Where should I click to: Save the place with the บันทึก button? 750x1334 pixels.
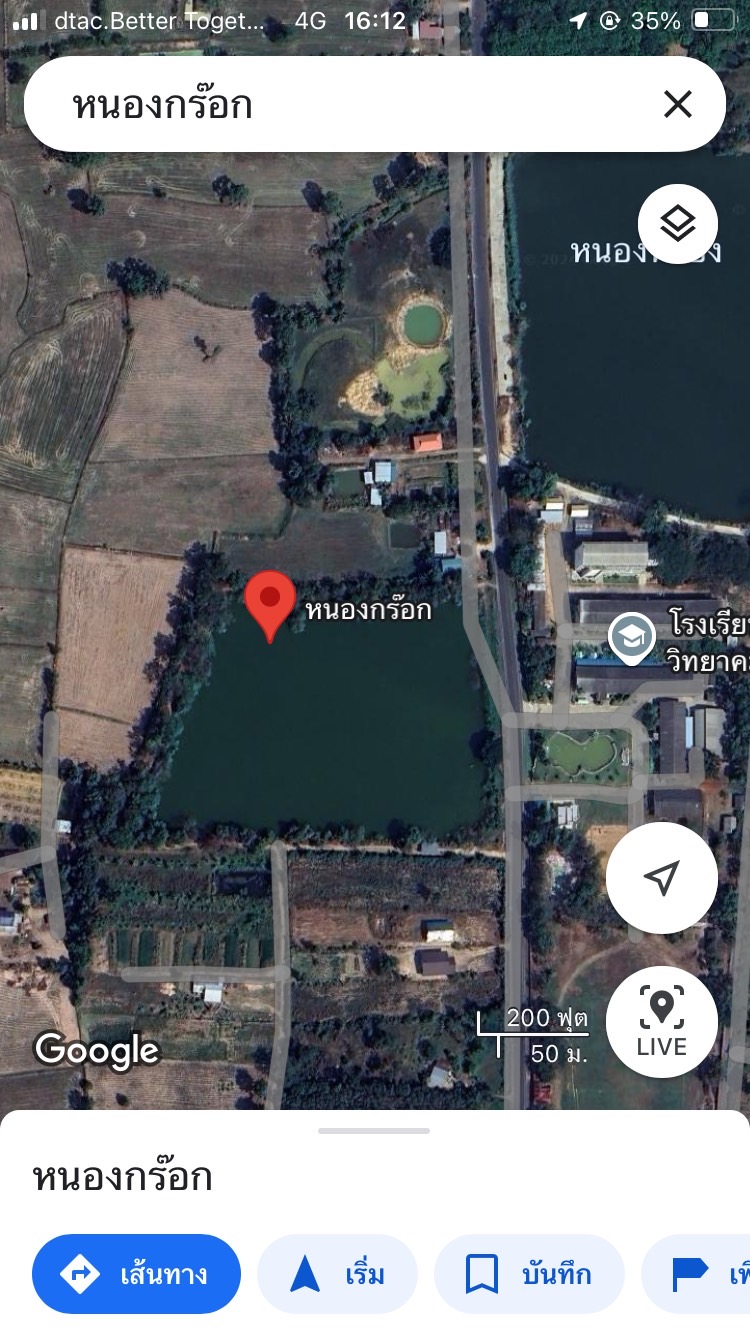(529, 1274)
